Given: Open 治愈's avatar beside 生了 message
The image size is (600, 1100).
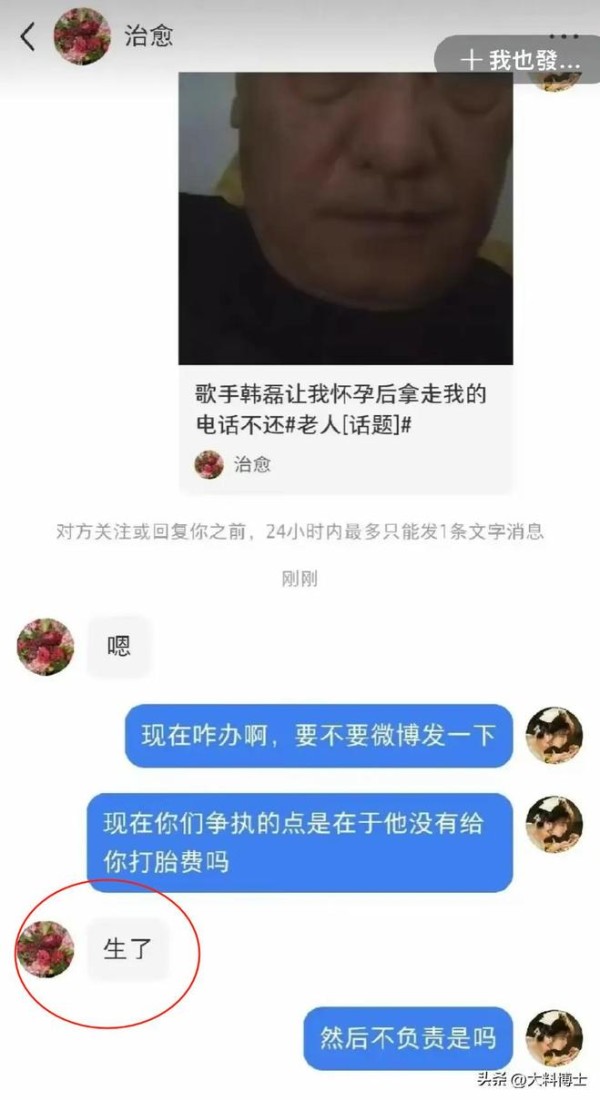Looking at the screenshot, I should 45,949.
